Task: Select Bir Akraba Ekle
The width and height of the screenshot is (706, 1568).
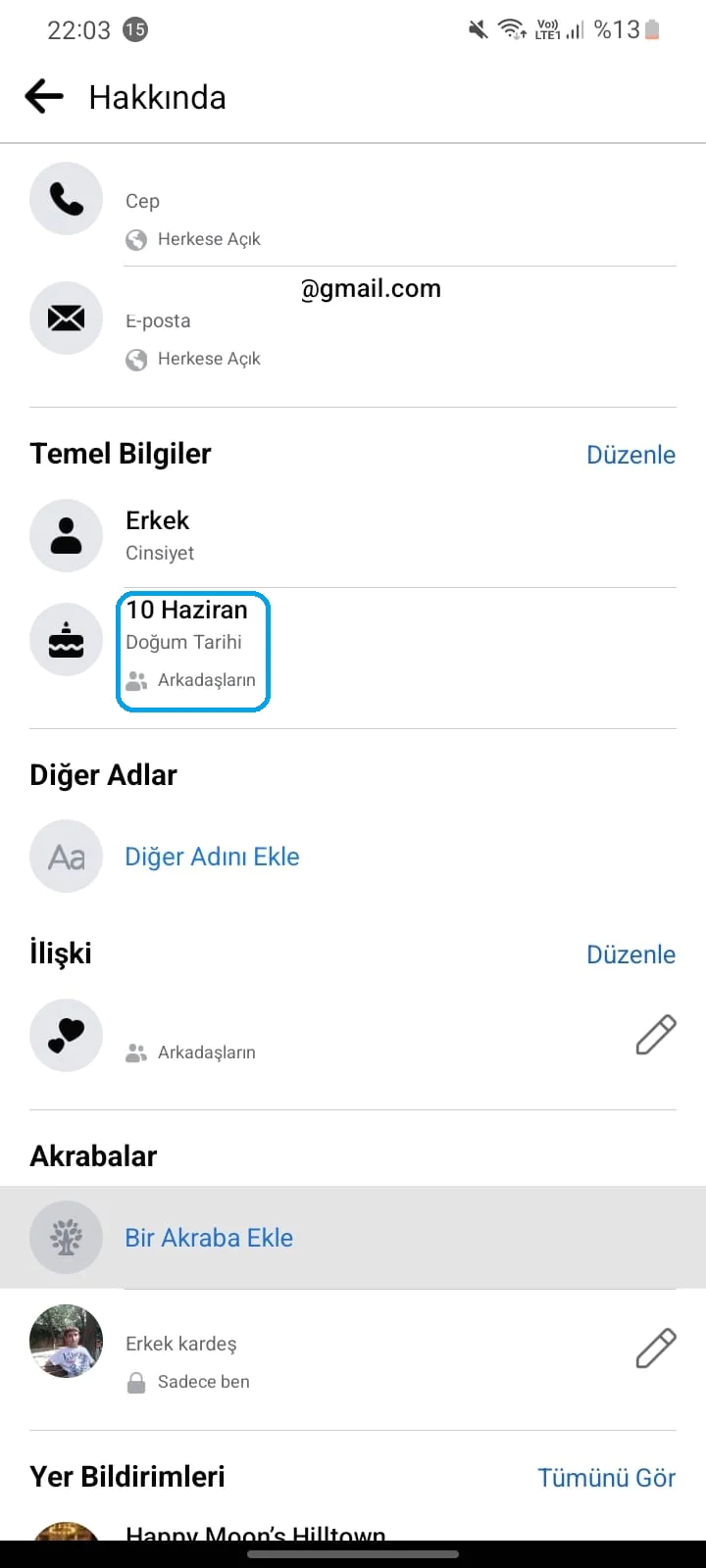Action: click(x=209, y=1238)
